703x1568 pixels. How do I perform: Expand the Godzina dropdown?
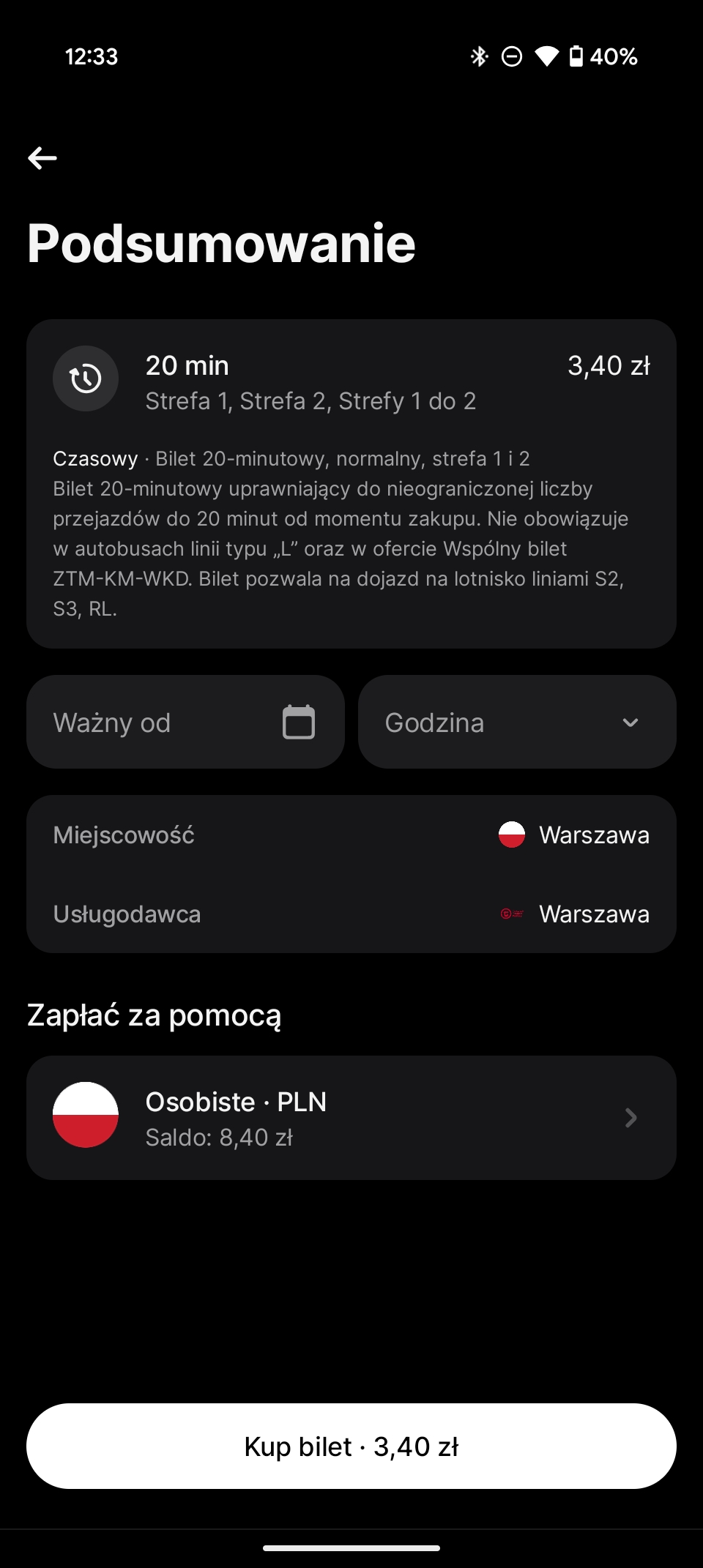click(517, 722)
